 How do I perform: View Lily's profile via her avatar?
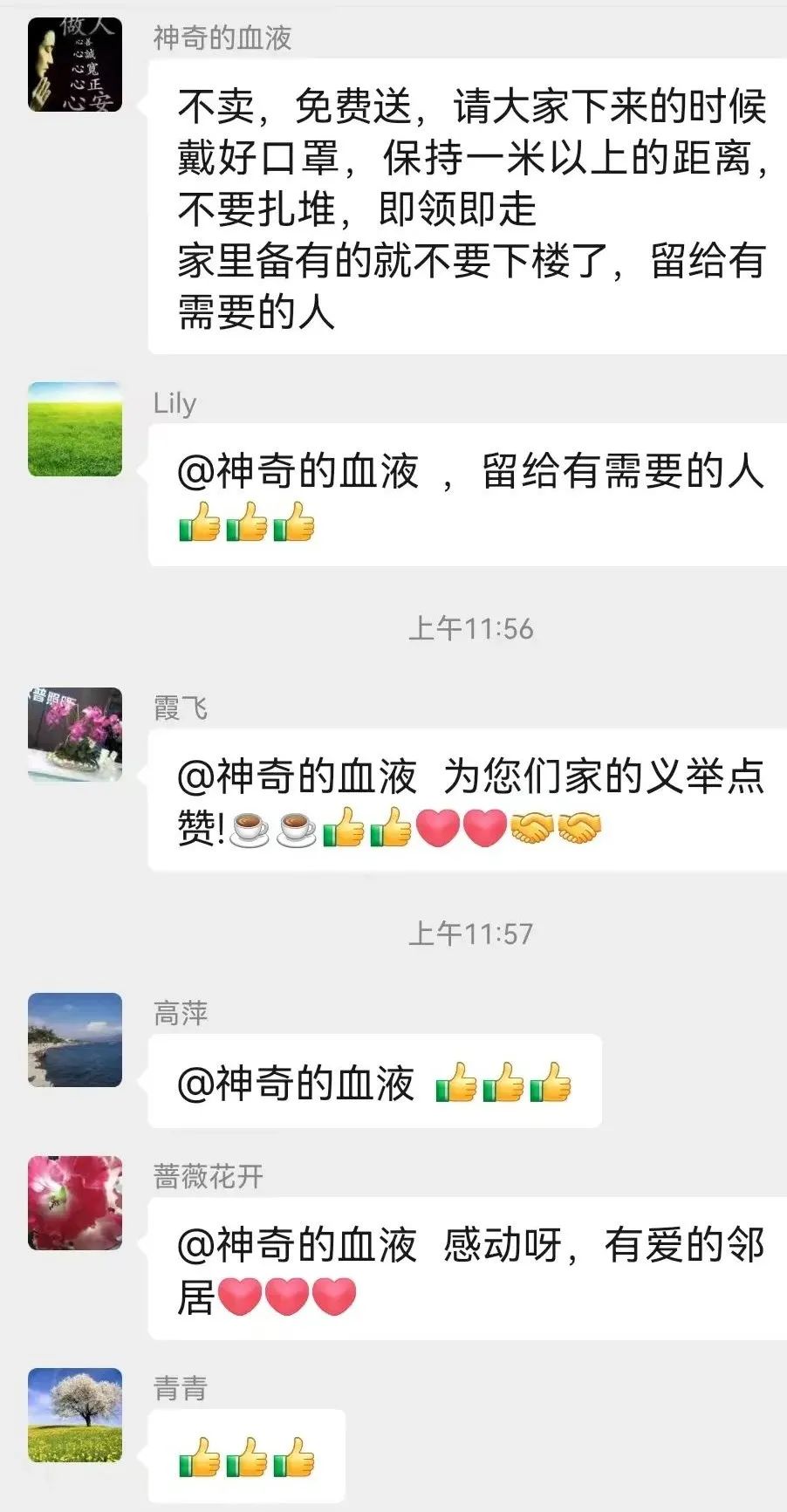75,429
